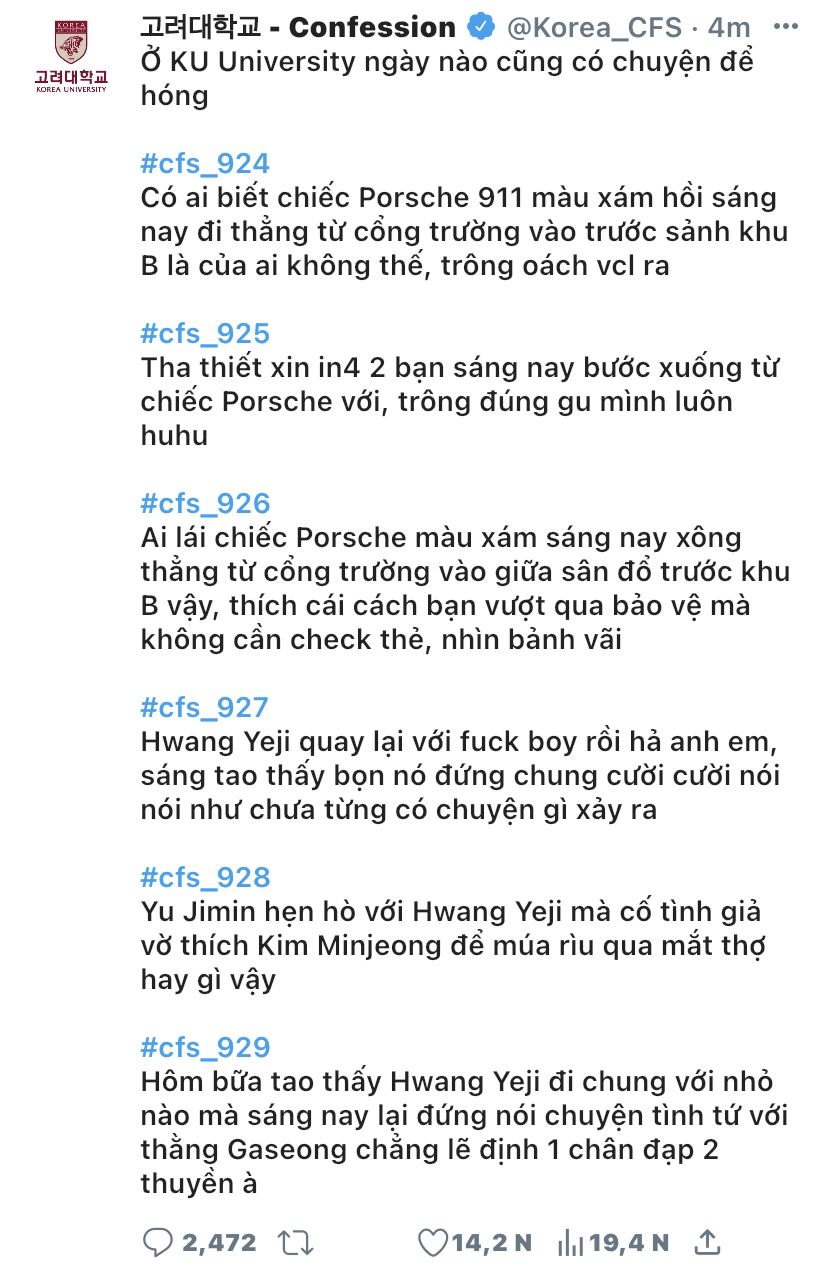Open hashtag #cfs_928
Screen dimensions: 828x1273
pos(205,877)
